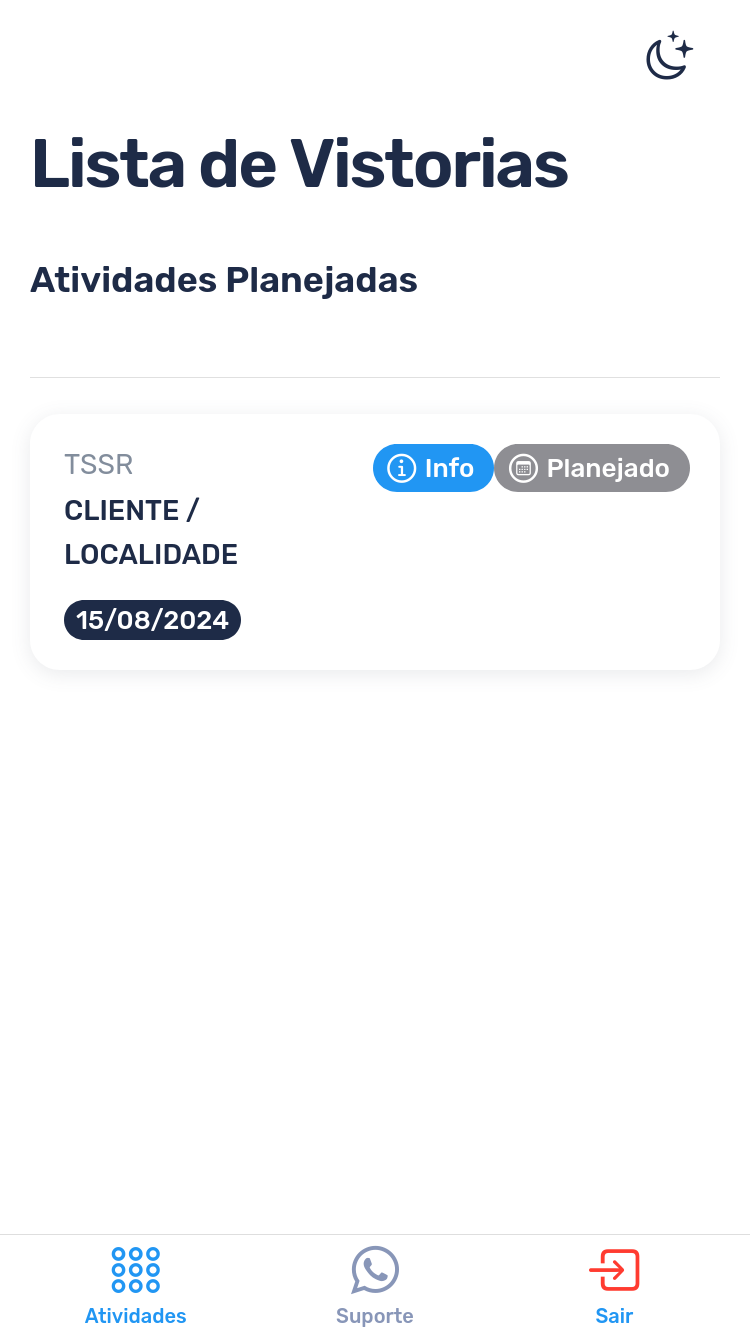The image size is (750, 1334).
Task: Open the Suporte tab
Action: point(375,1286)
